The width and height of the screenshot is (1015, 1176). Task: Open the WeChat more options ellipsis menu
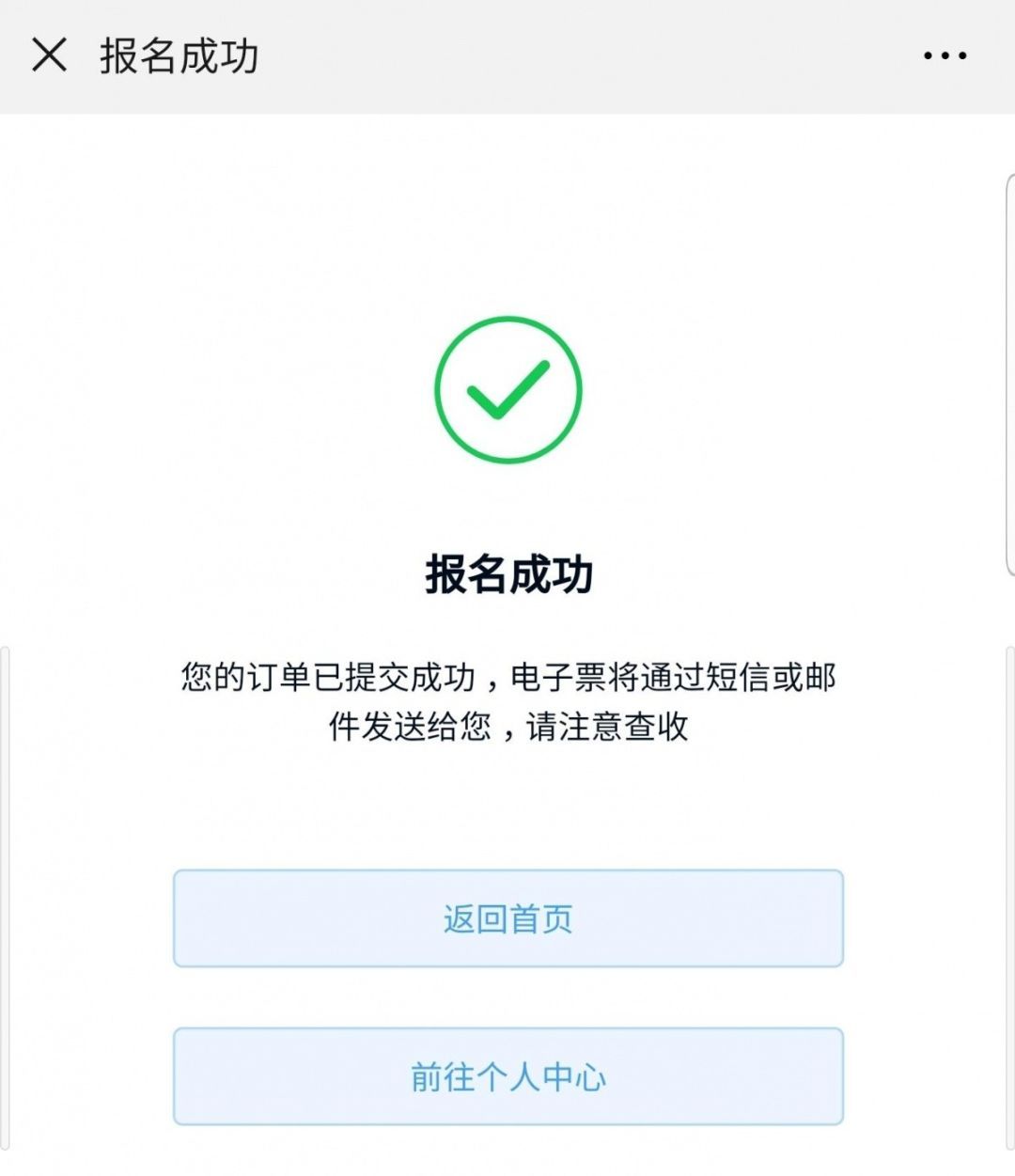pos(945,55)
